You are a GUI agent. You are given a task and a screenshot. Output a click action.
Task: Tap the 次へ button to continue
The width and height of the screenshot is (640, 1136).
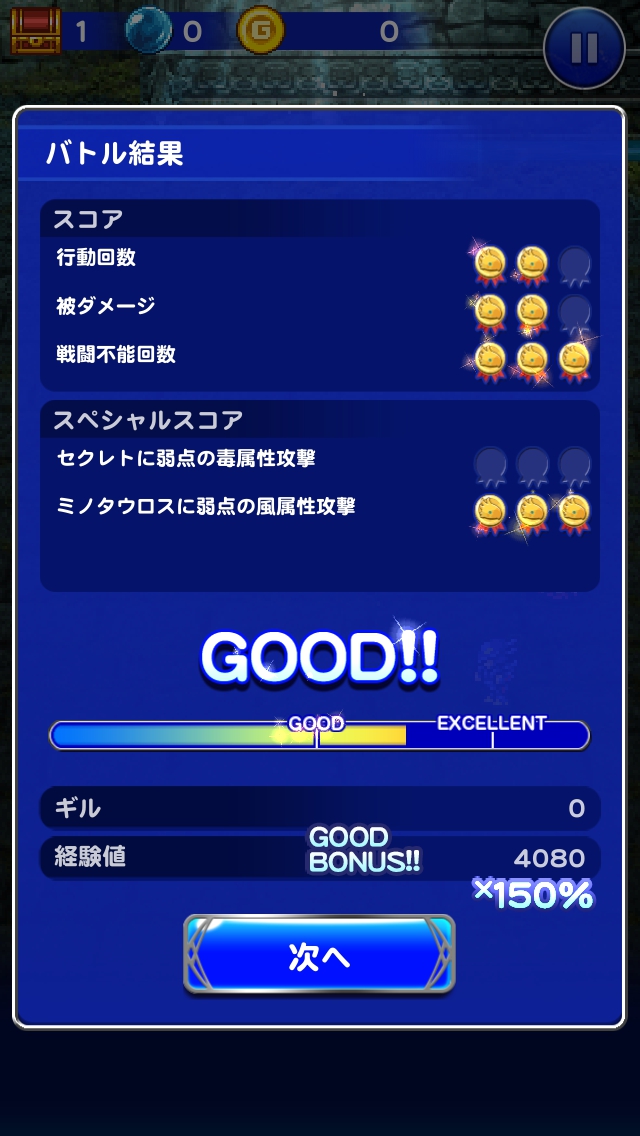tap(319, 956)
